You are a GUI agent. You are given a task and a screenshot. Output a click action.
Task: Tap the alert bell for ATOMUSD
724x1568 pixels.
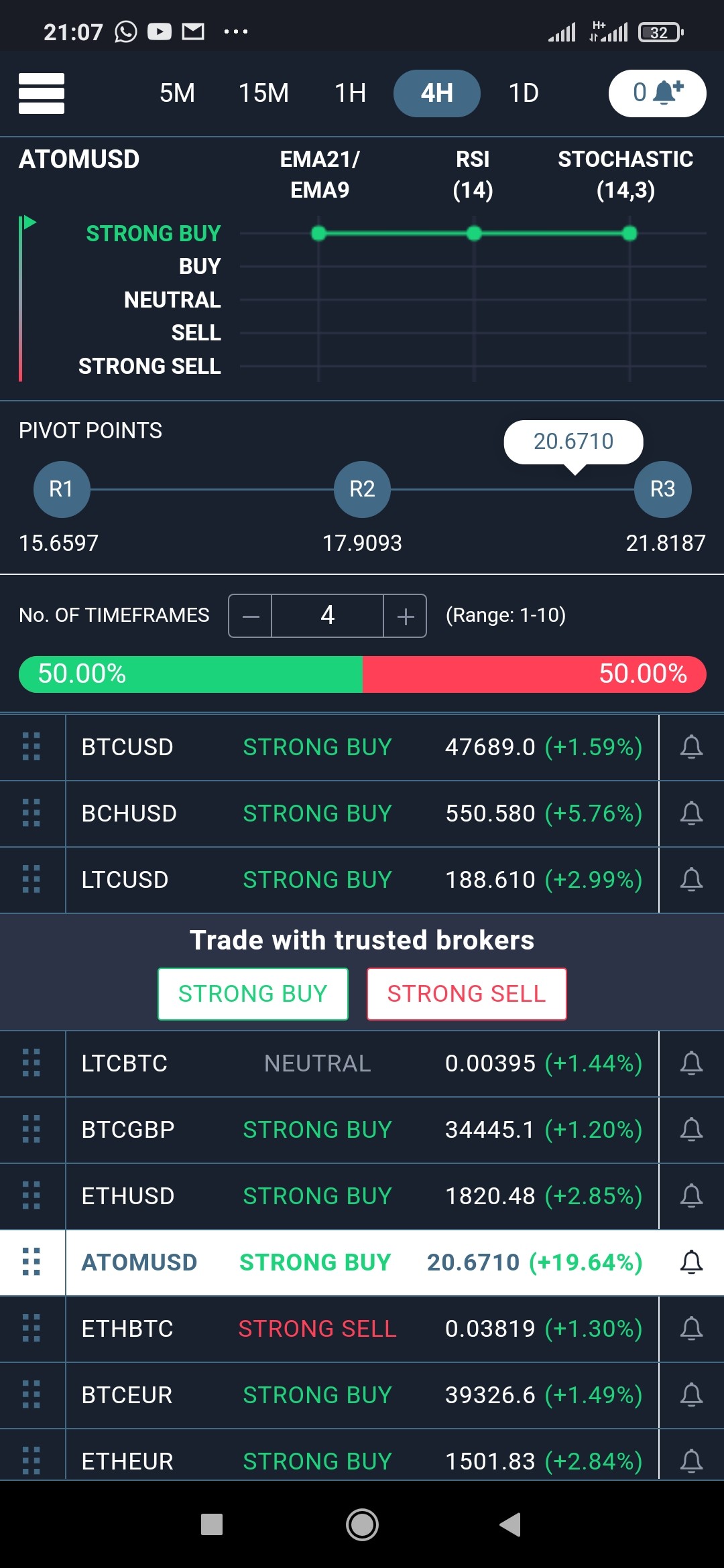[x=691, y=1262]
